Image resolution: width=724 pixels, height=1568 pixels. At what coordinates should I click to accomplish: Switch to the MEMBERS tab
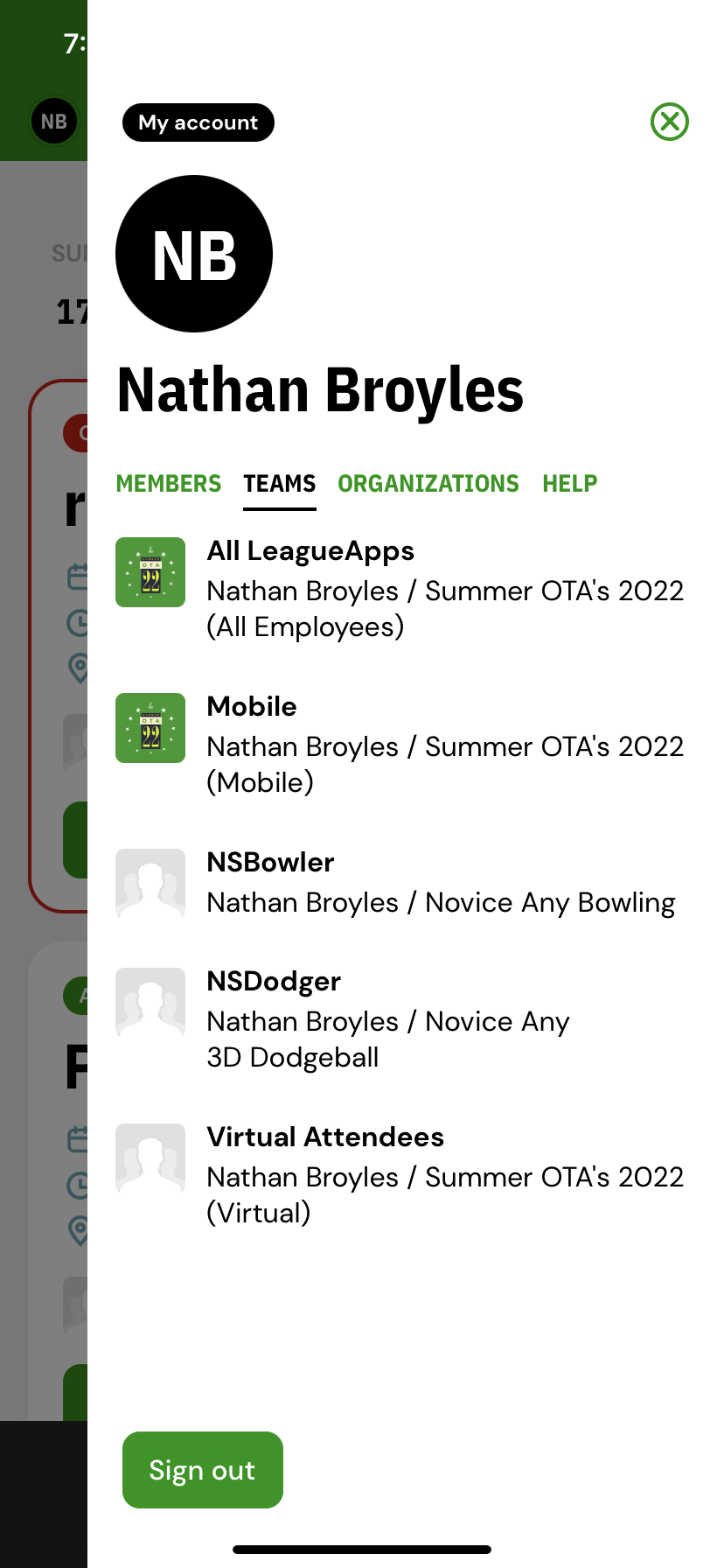(x=168, y=483)
